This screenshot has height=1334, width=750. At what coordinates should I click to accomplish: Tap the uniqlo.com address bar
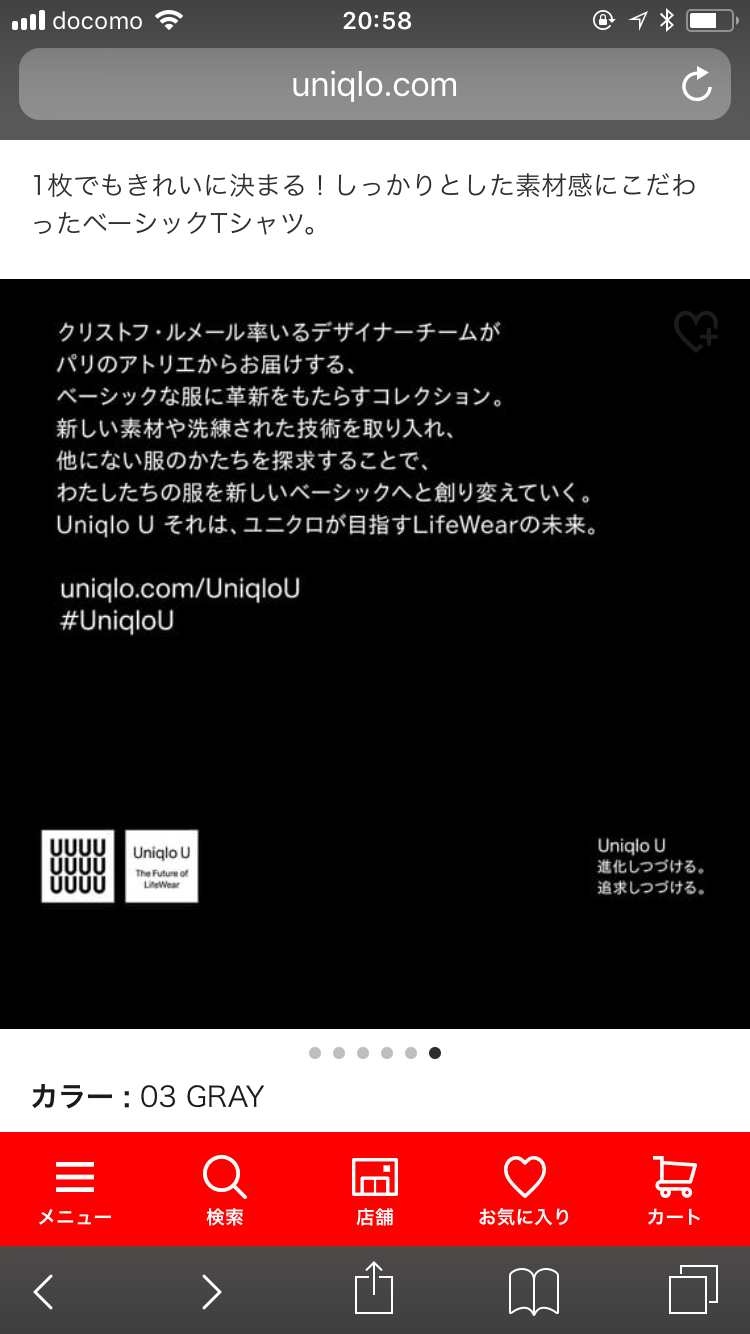[375, 85]
